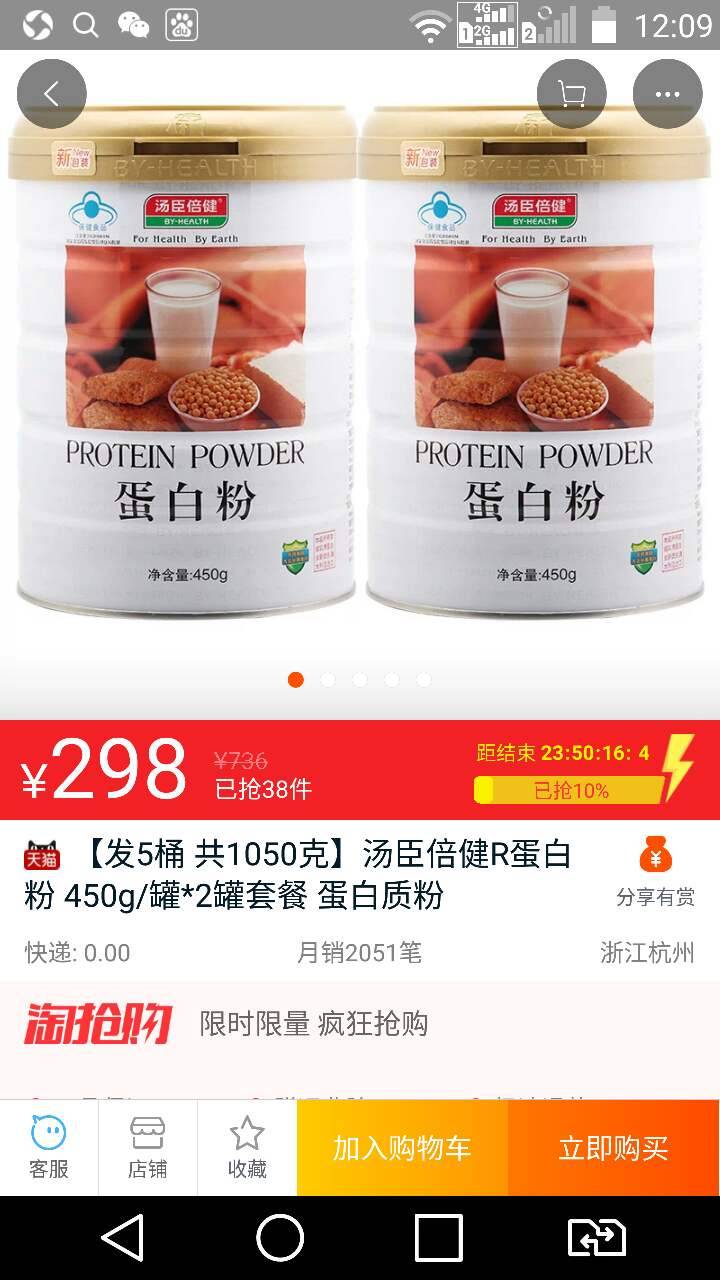
Task: Buy now with 立即购买
Action: (x=613, y=1147)
